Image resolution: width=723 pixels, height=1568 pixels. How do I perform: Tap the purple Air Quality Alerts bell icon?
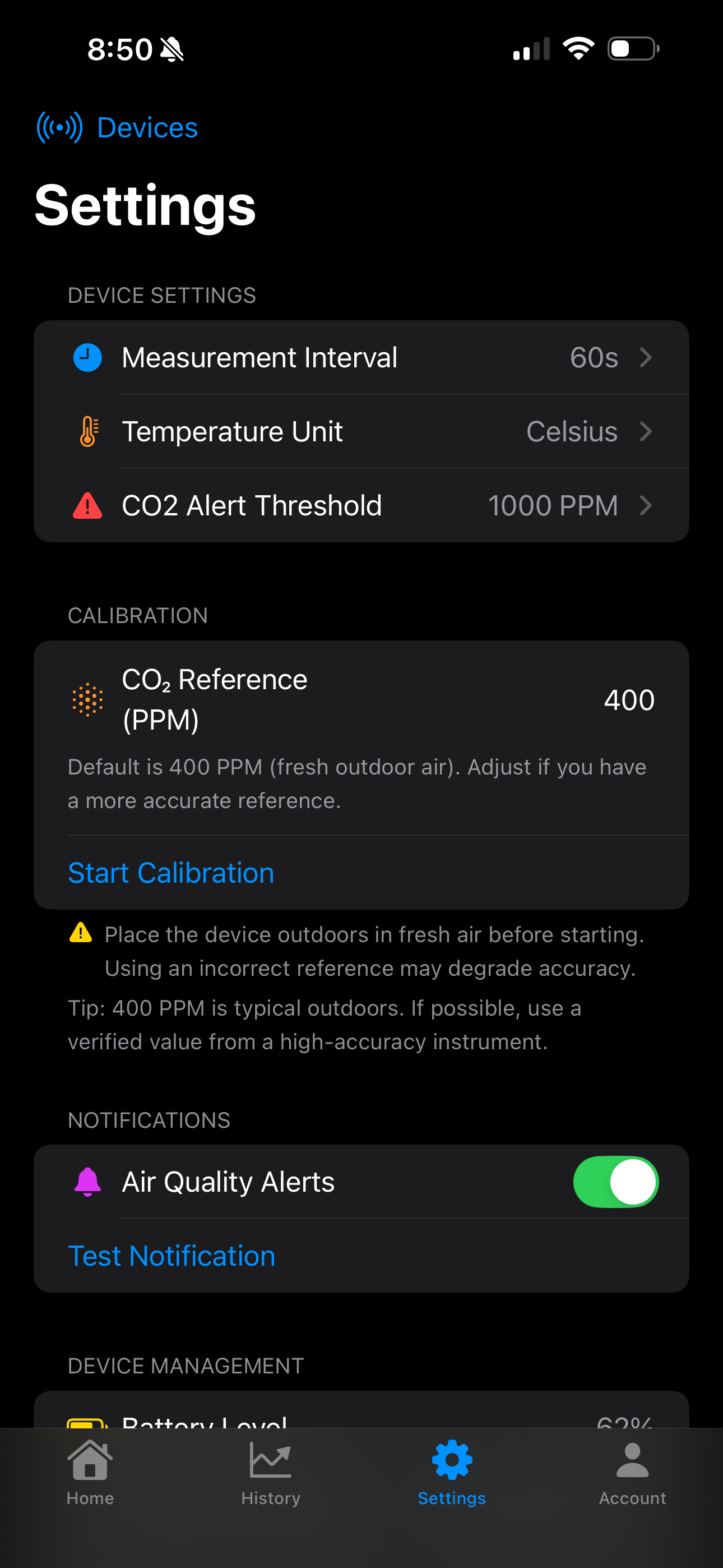87,1181
